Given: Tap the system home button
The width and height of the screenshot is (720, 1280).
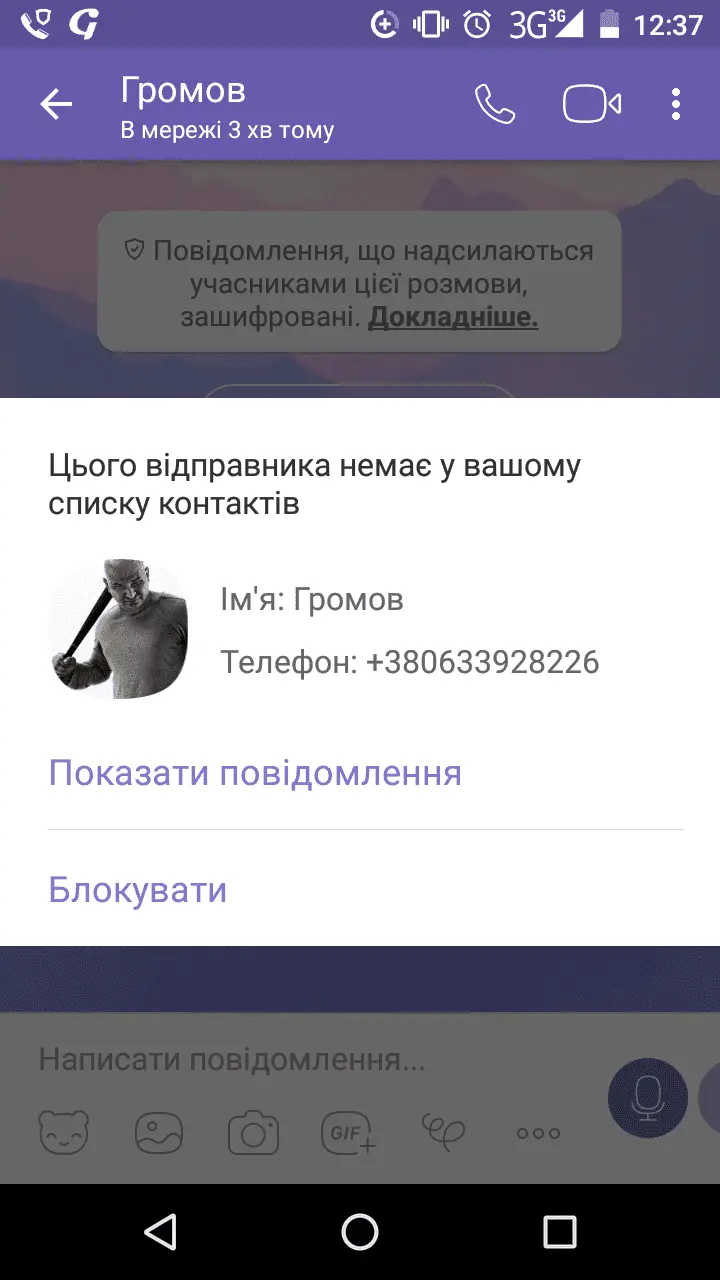Looking at the screenshot, I should pos(360,1232).
